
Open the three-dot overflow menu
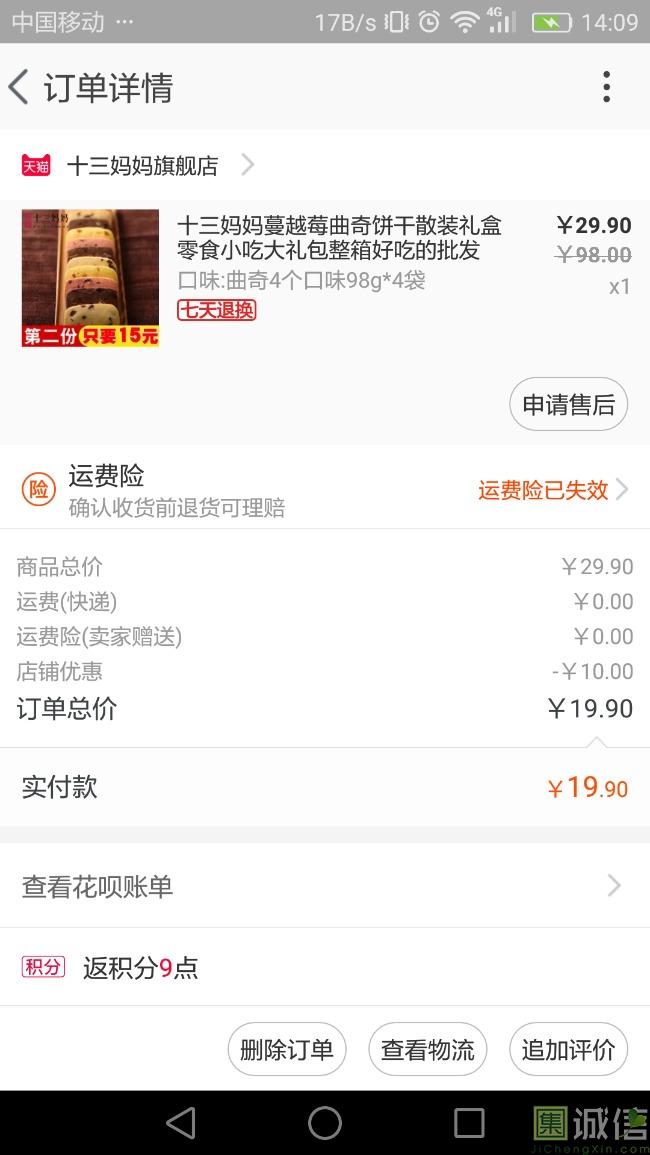point(606,88)
